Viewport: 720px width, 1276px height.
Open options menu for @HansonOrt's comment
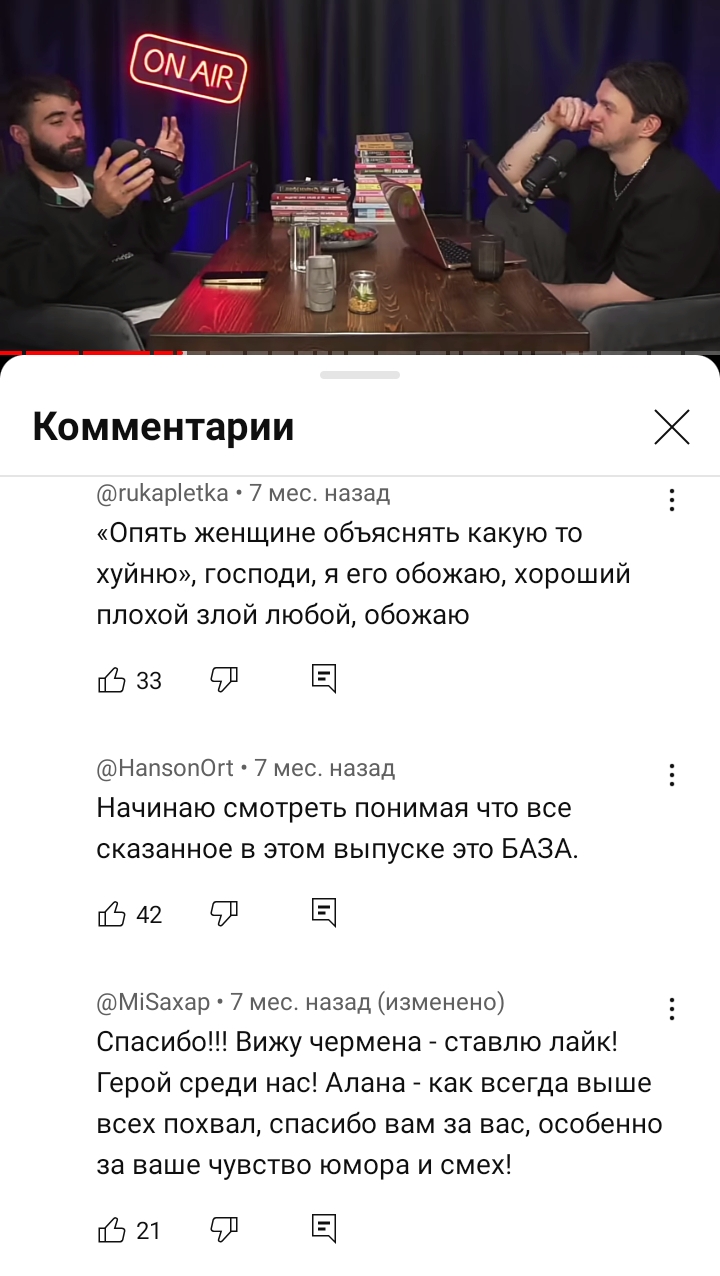(672, 775)
